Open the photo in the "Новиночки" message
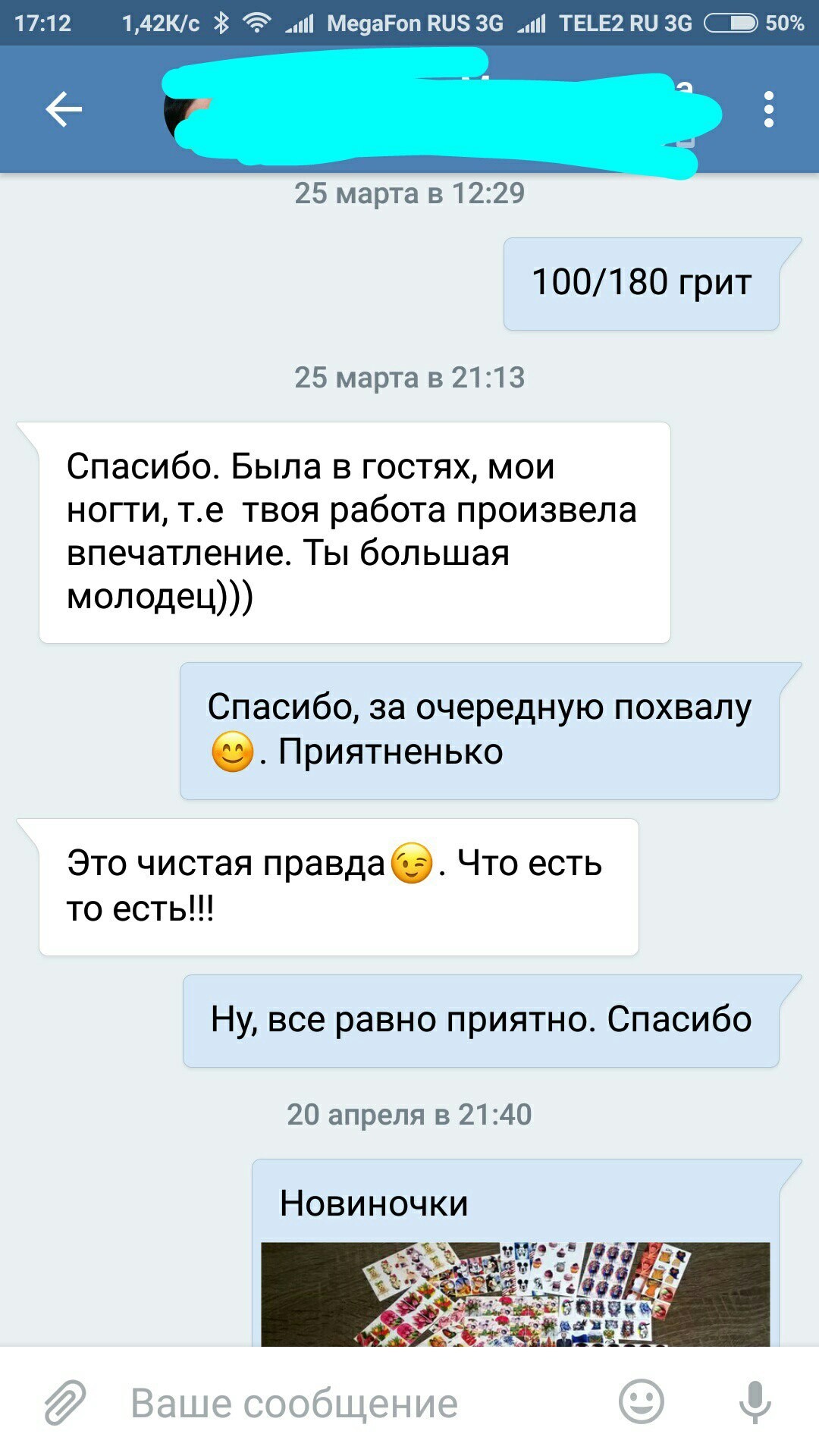819x1456 pixels. click(x=516, y=1294)
